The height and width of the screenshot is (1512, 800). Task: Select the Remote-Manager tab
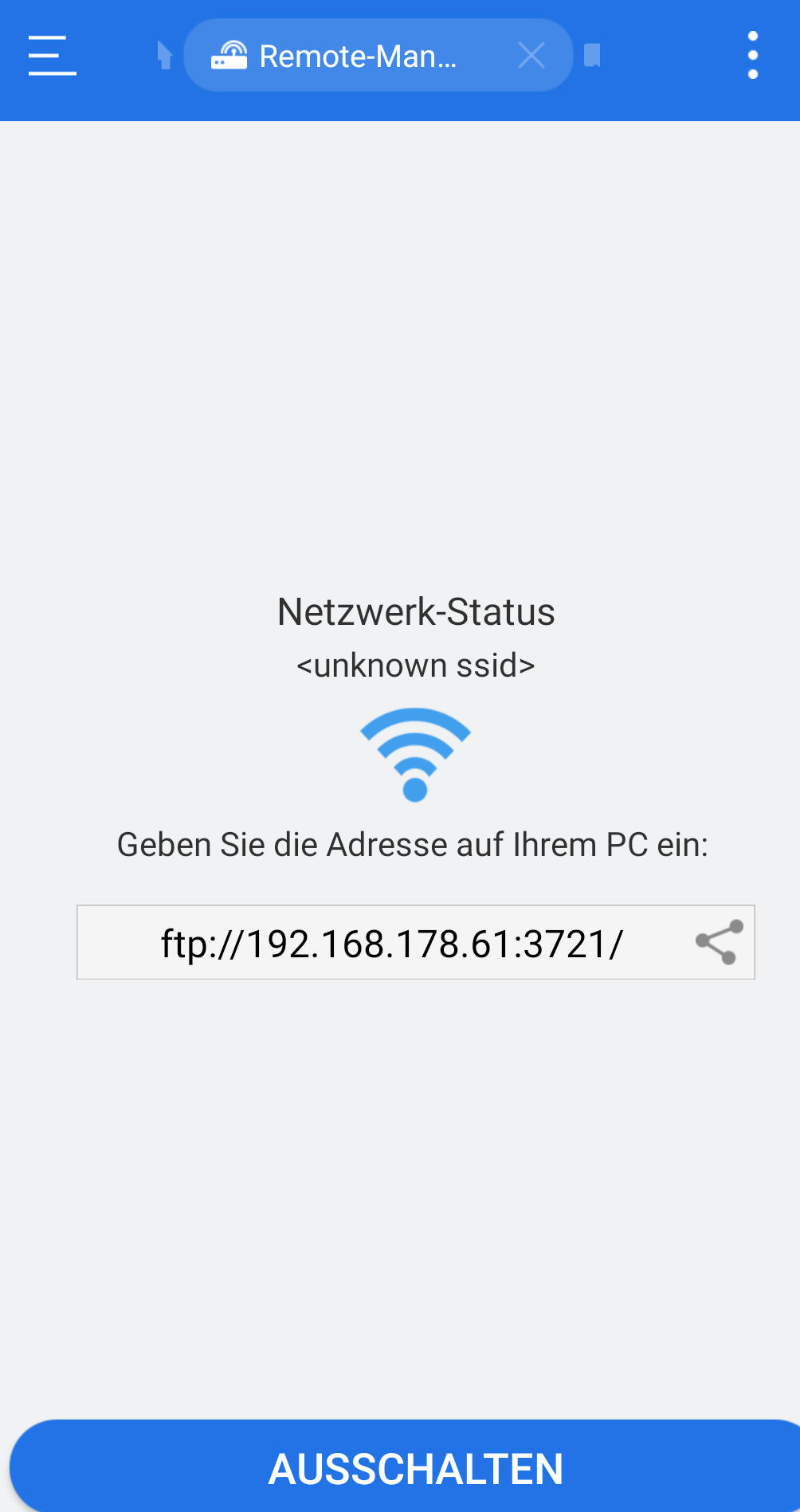[x=351, y=56]
